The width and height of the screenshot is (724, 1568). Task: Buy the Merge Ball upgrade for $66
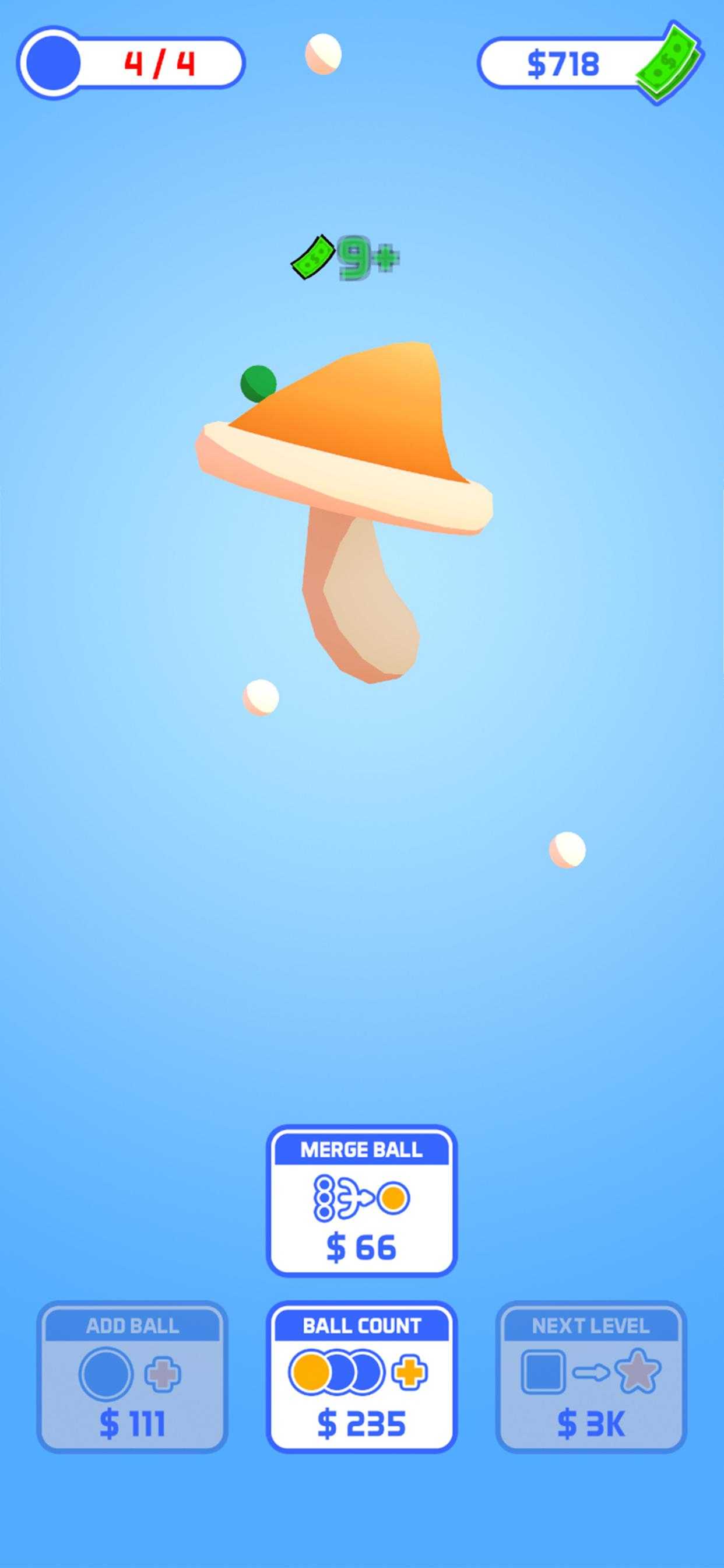click(361, 1200)
